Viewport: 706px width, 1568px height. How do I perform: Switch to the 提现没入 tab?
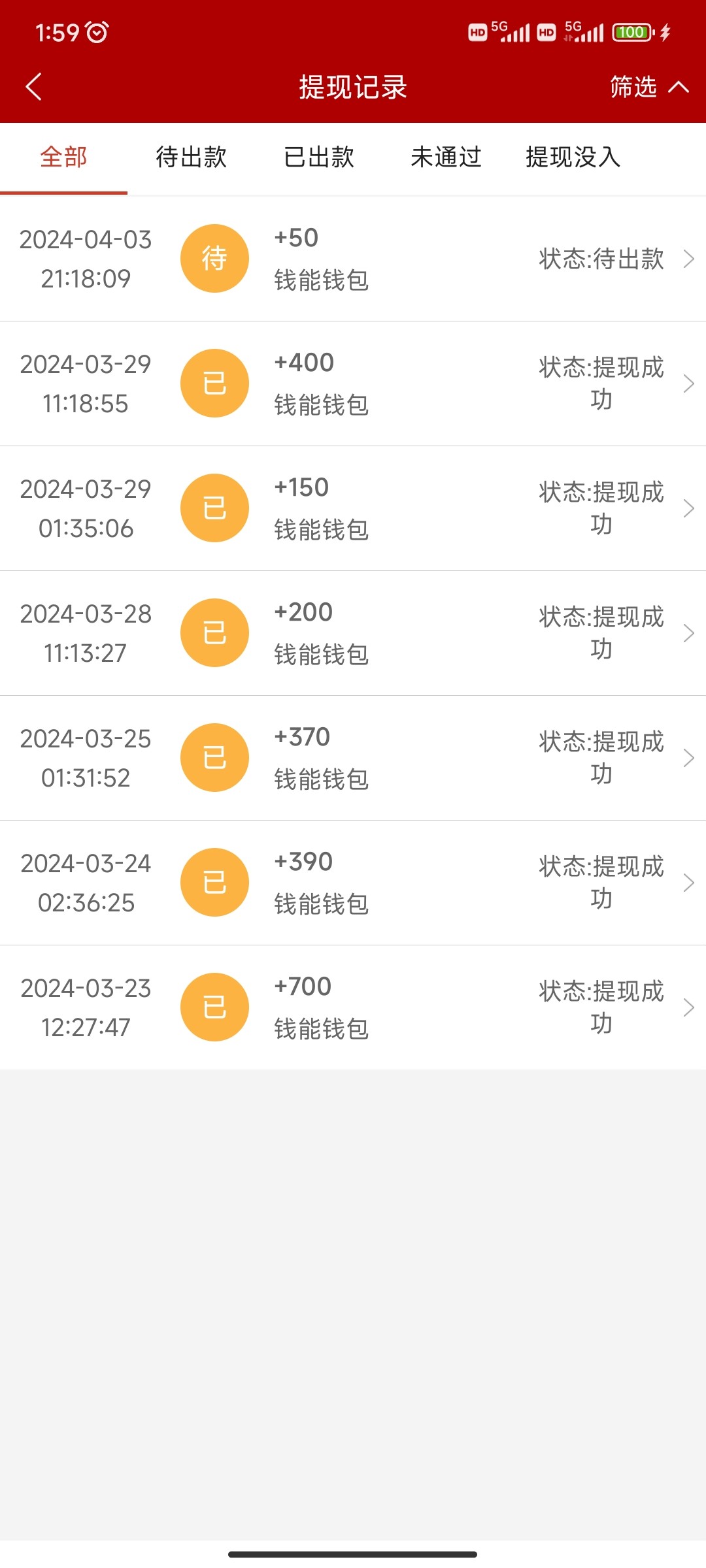[571, 157]
